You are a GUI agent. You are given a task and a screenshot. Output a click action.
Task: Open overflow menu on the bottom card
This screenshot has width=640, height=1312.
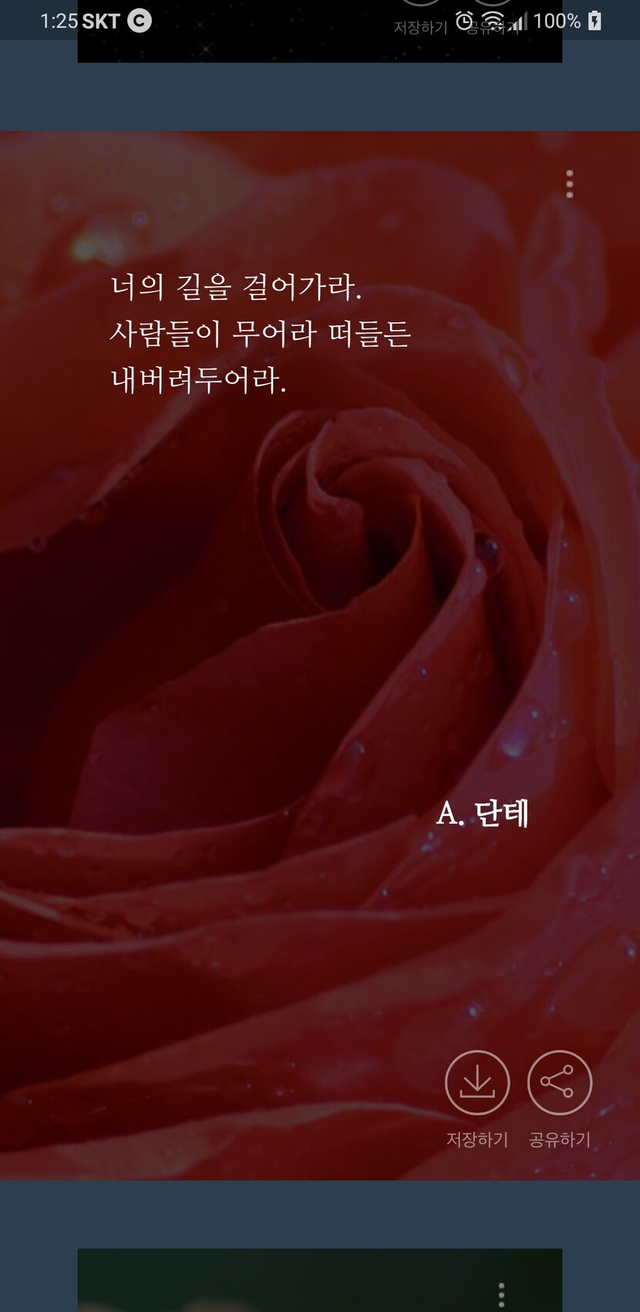501,1296
